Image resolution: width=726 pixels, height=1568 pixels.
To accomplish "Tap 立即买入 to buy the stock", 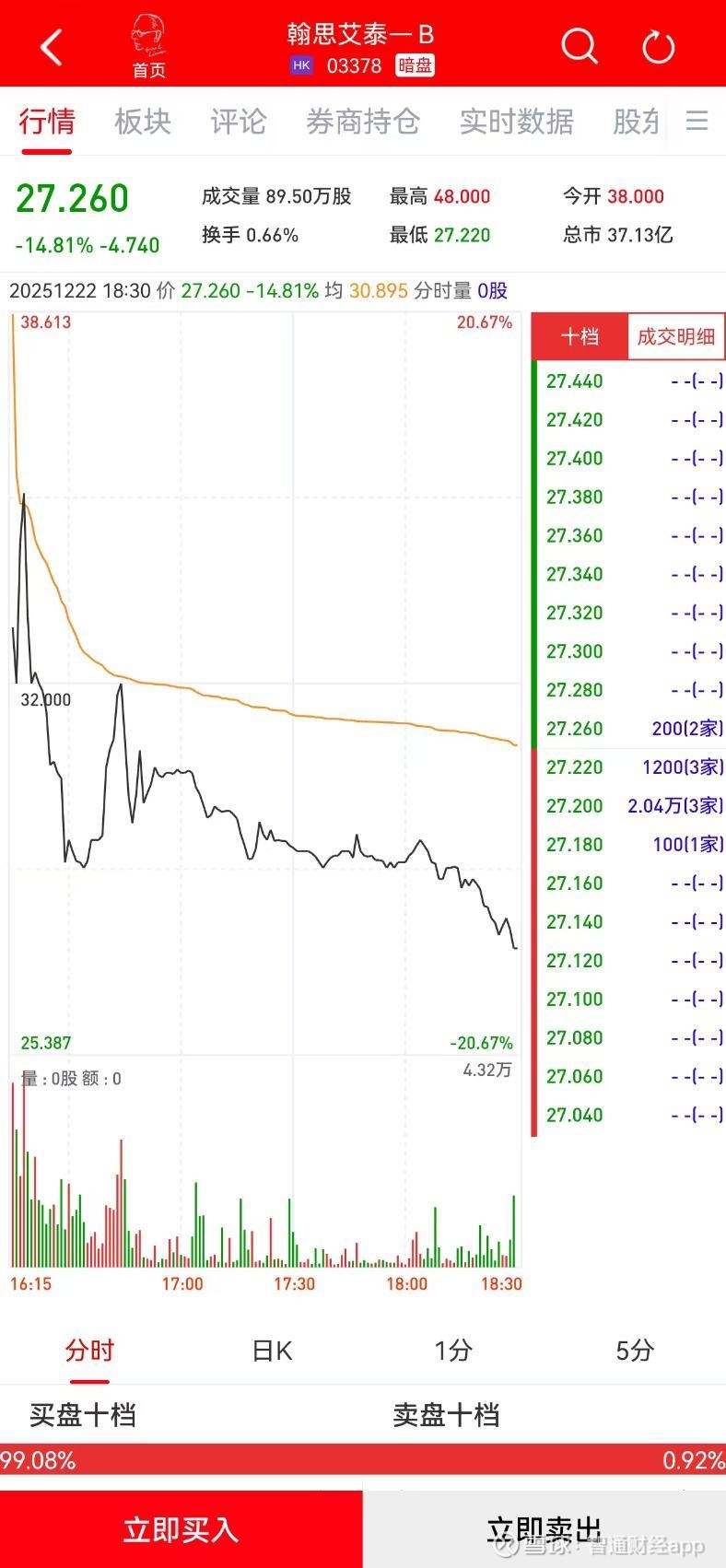I will click(x=181, y=1529).
